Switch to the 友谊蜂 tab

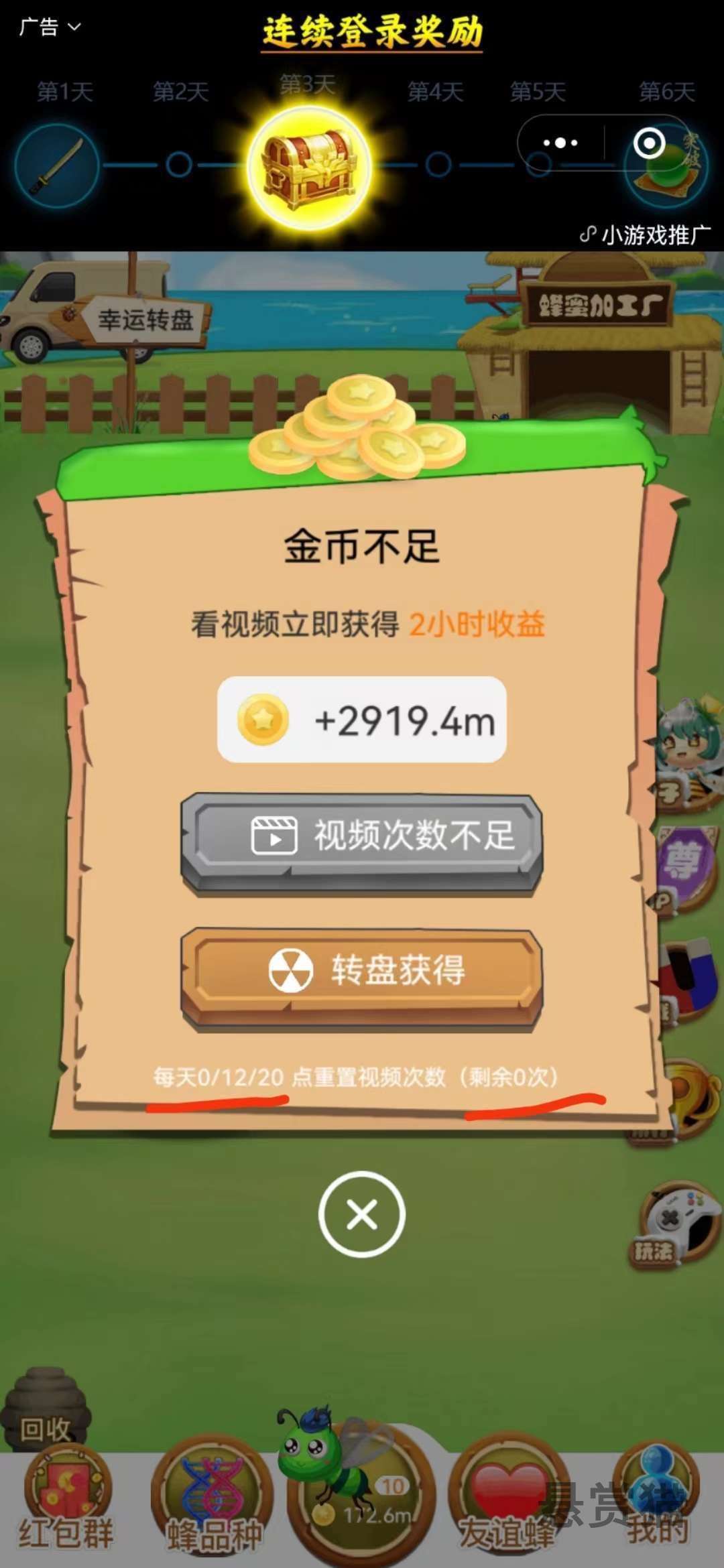click(507, 1501)
